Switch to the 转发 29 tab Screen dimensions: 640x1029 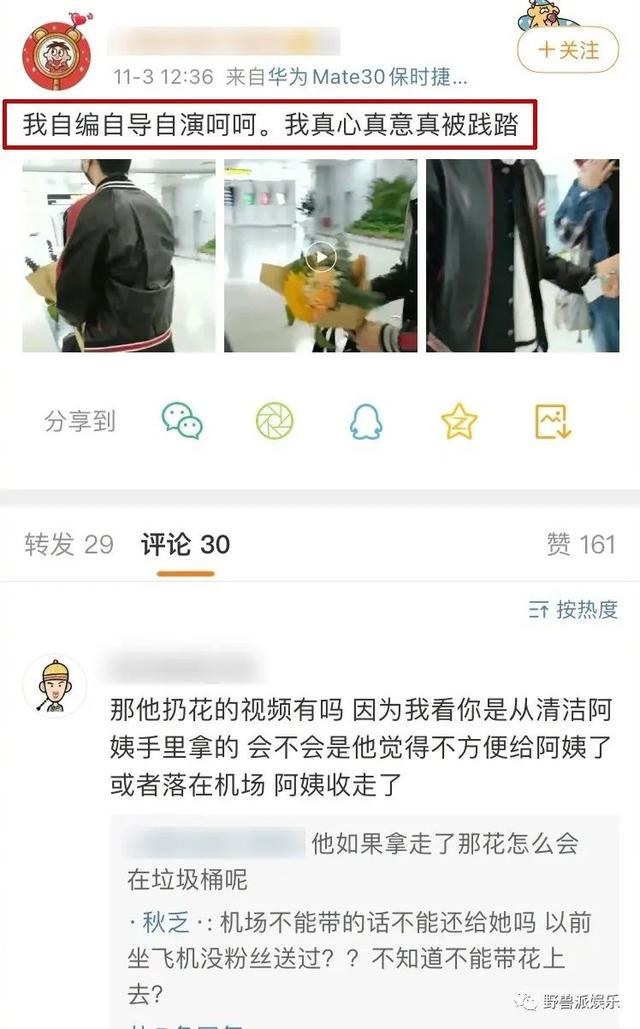[69, 545]
